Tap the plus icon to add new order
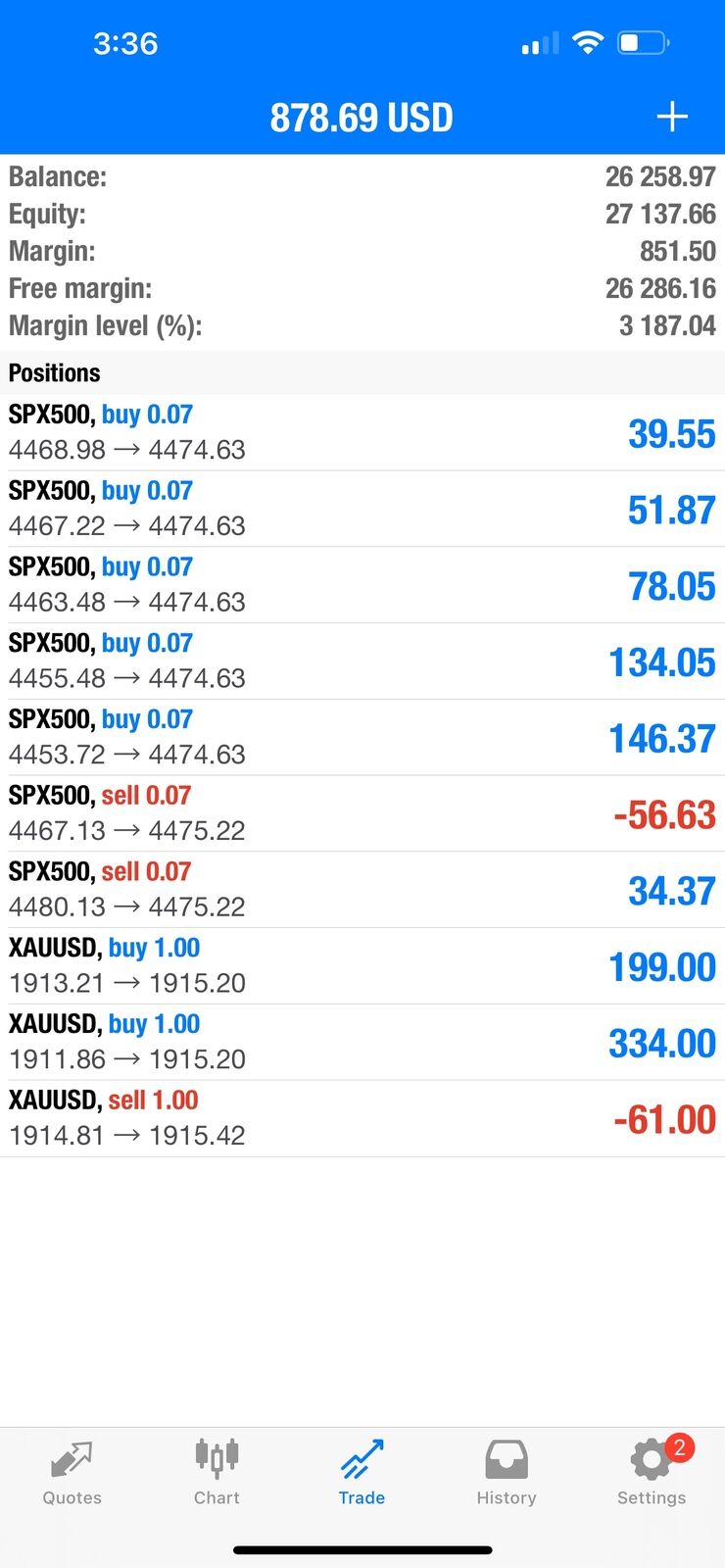 (672, 118)
